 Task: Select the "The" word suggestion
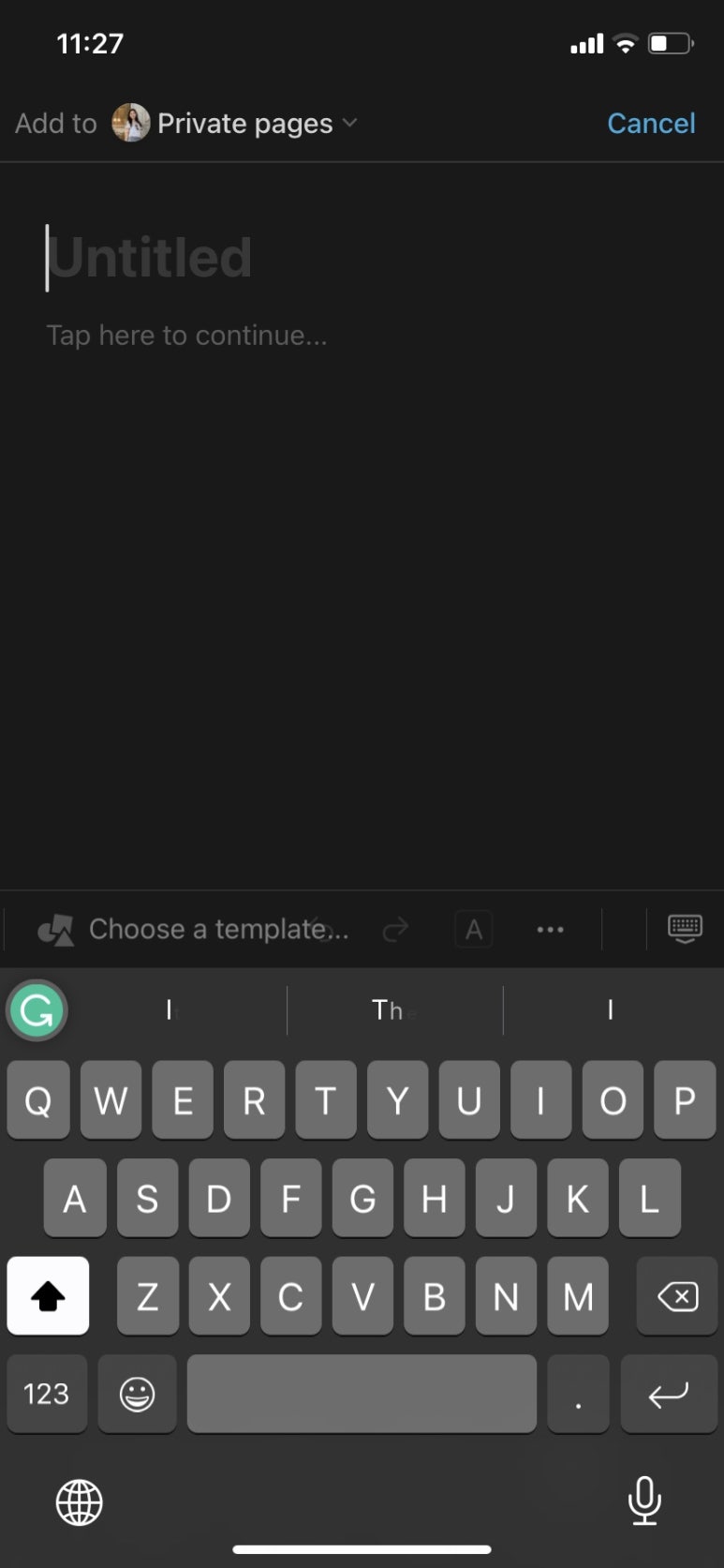tap(394, 1009)
